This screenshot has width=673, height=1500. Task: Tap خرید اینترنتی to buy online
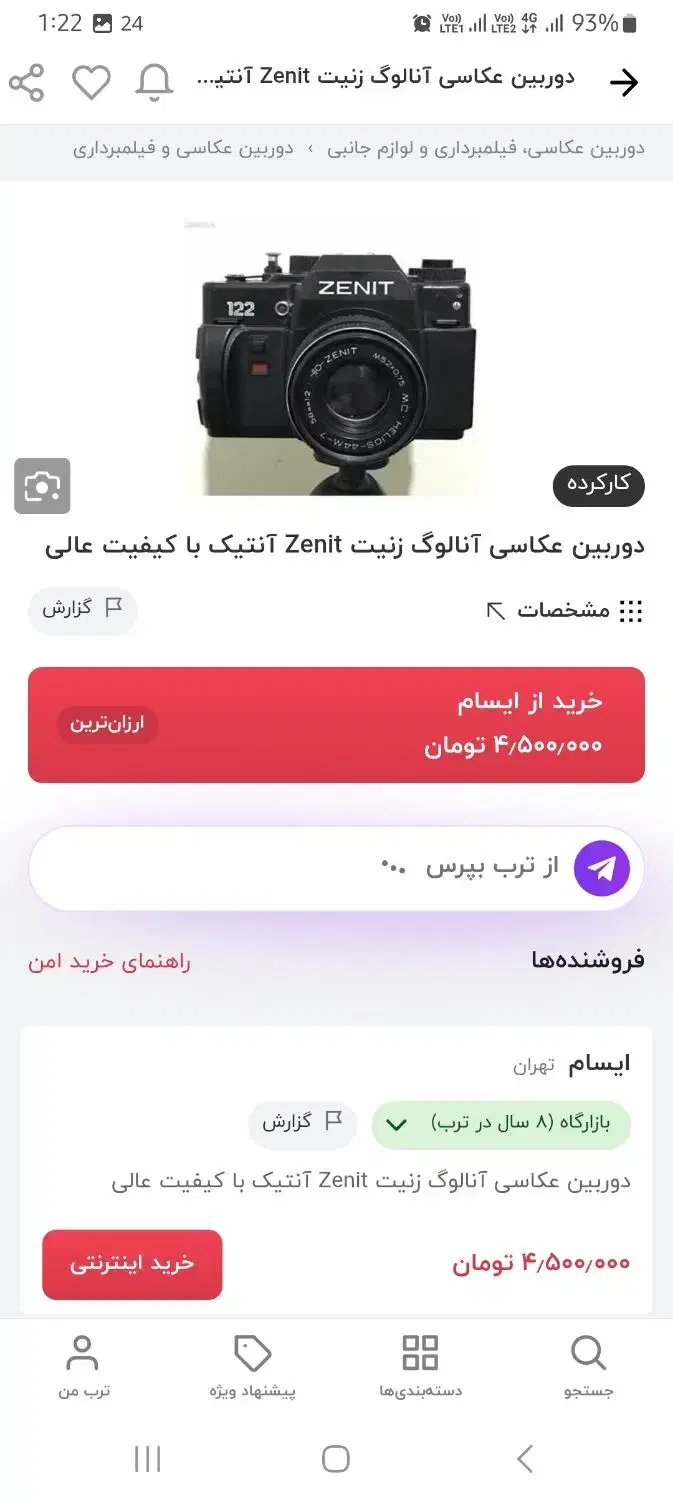click(132, 1264)
